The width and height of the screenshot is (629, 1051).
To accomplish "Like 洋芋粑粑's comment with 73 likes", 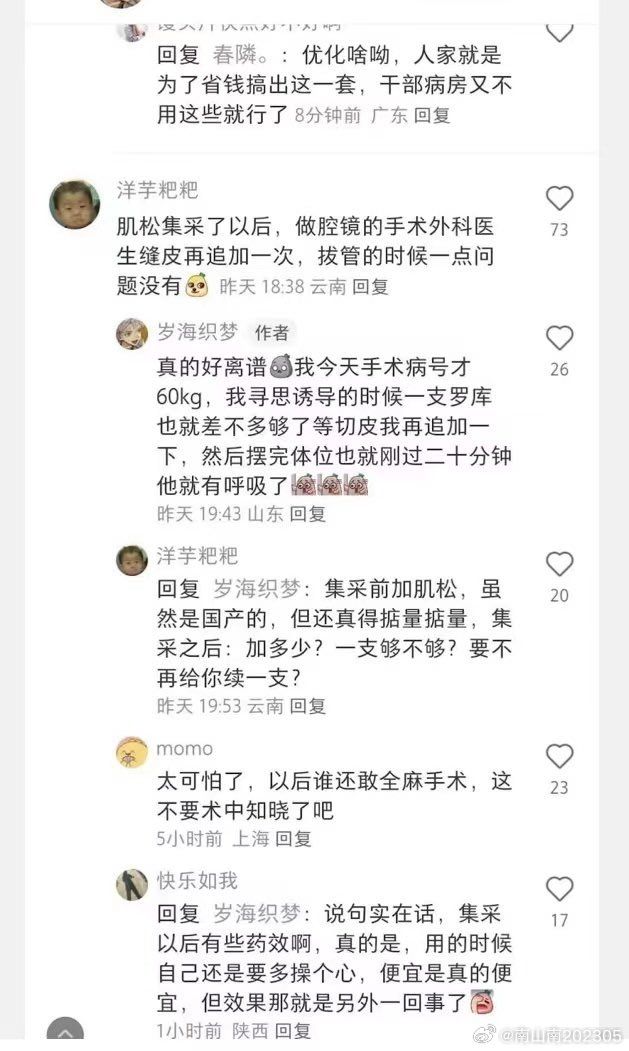I will click(x=559, y=198).
